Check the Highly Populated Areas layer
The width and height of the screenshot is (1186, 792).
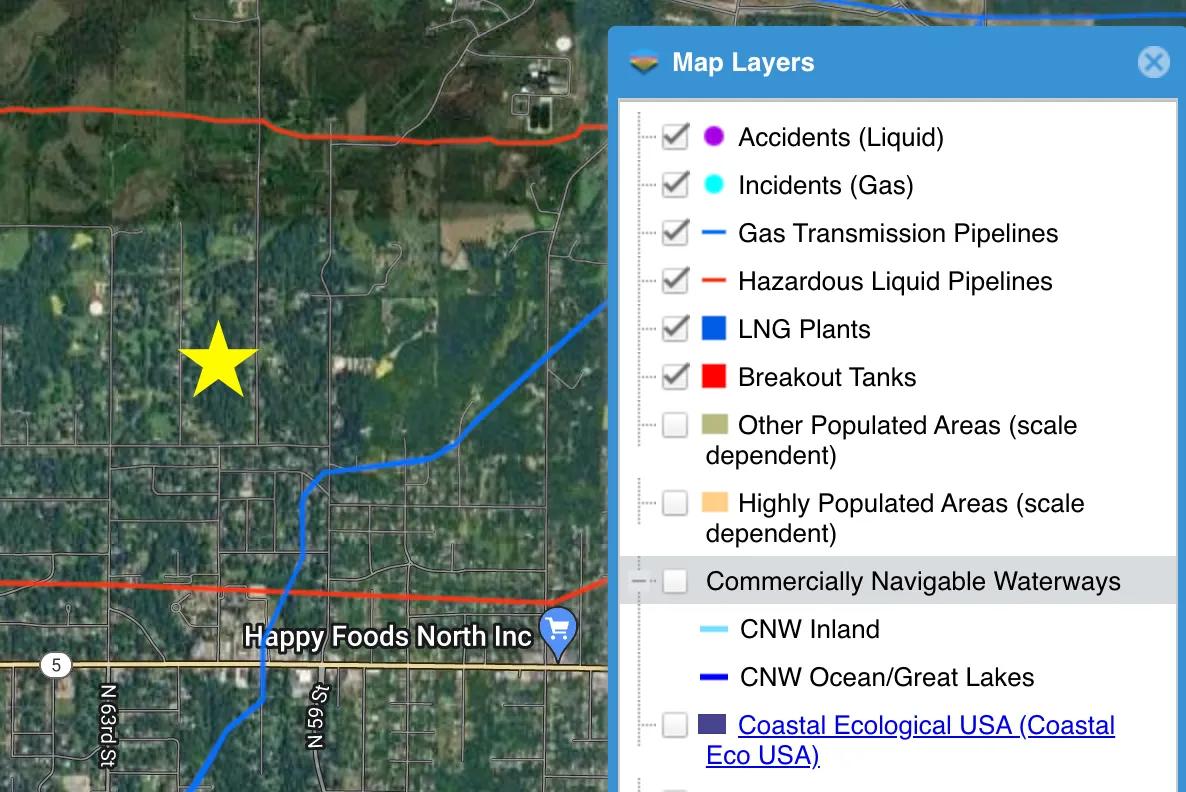(676, 503)
